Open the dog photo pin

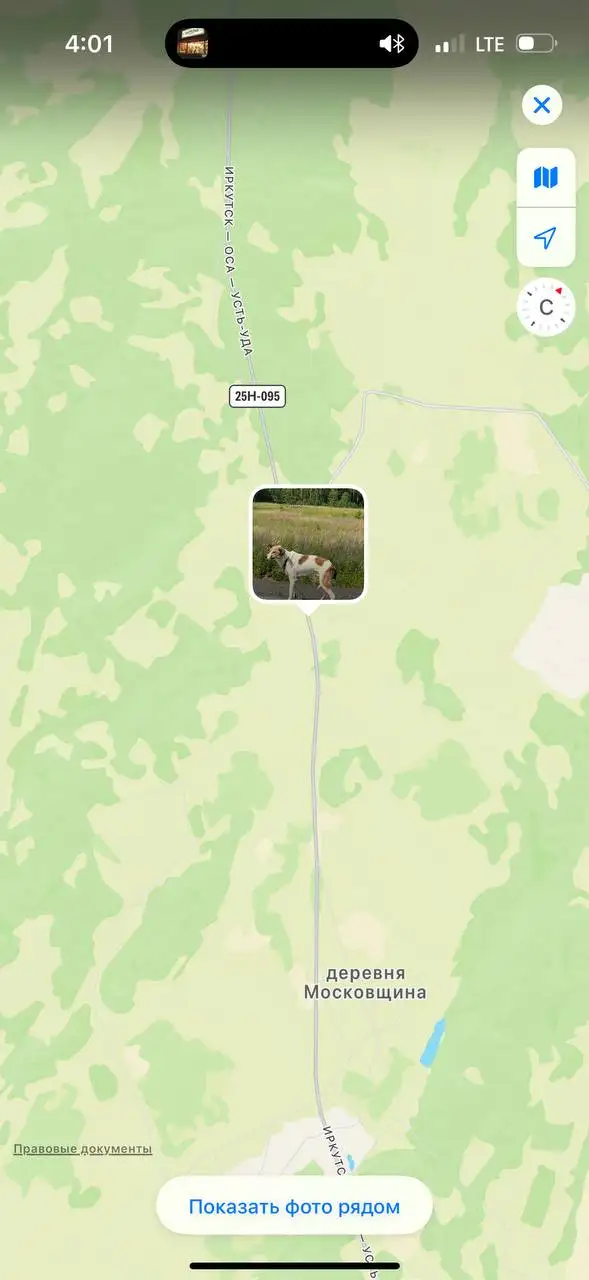308,545
